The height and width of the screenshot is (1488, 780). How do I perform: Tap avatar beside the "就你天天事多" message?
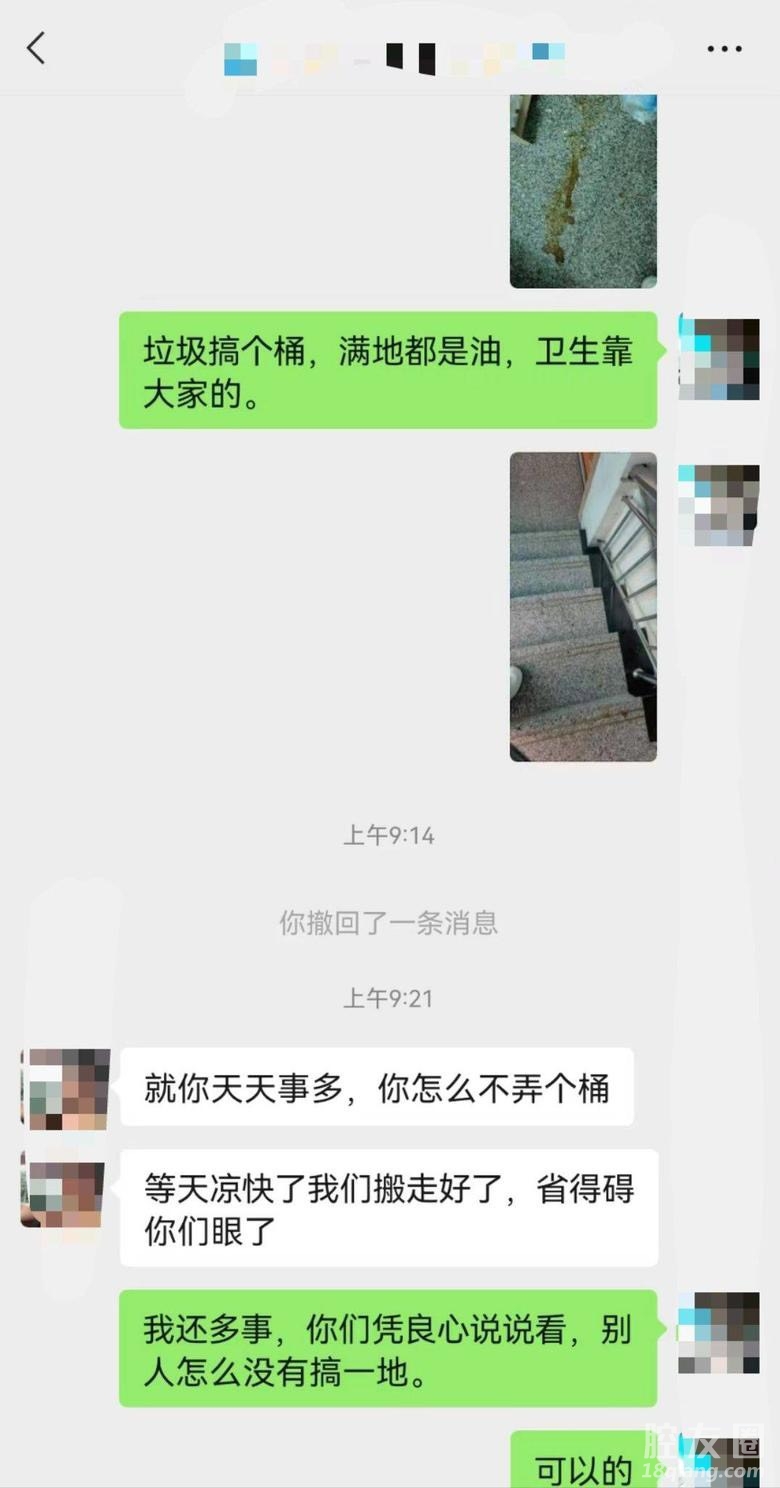[x=66, y=1089]
